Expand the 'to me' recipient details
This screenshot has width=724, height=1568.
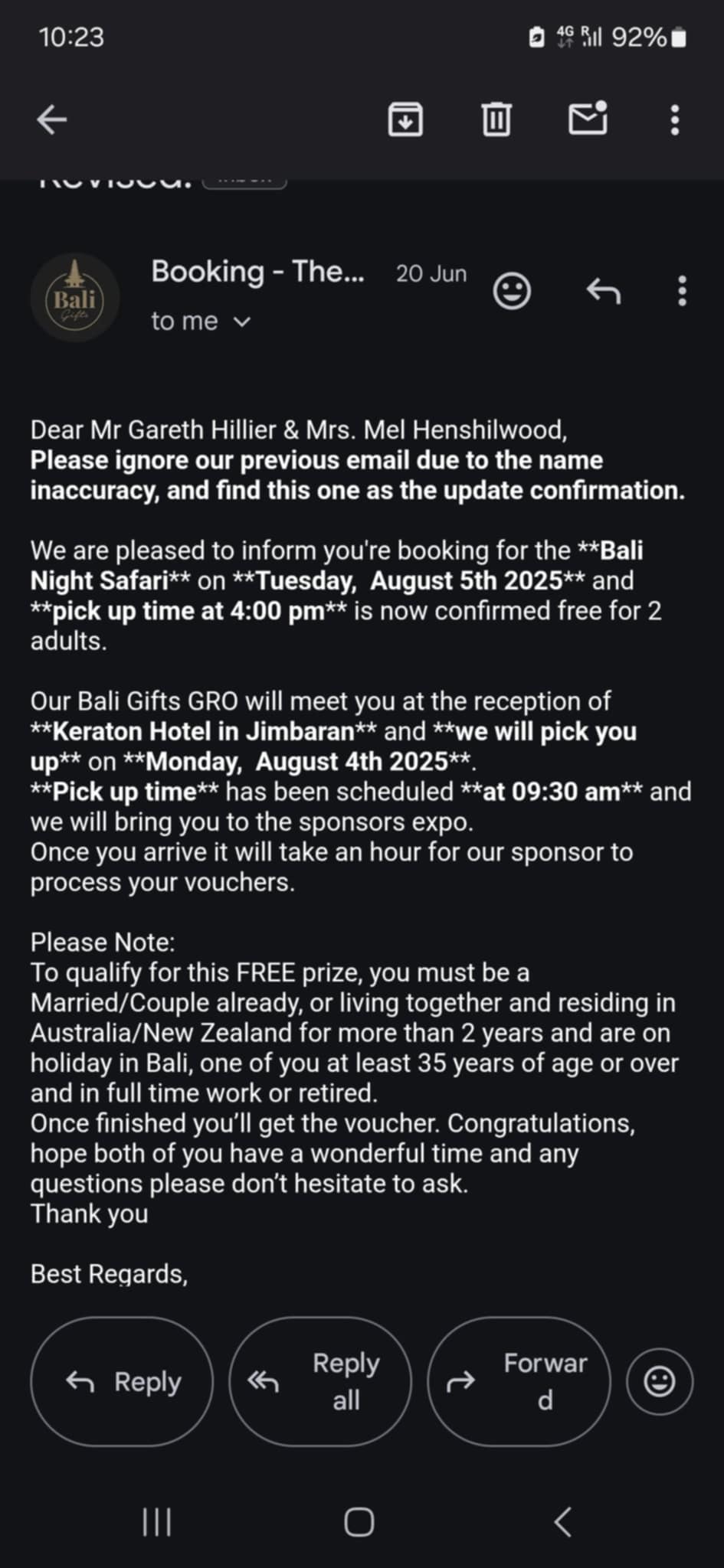[201, 322]
